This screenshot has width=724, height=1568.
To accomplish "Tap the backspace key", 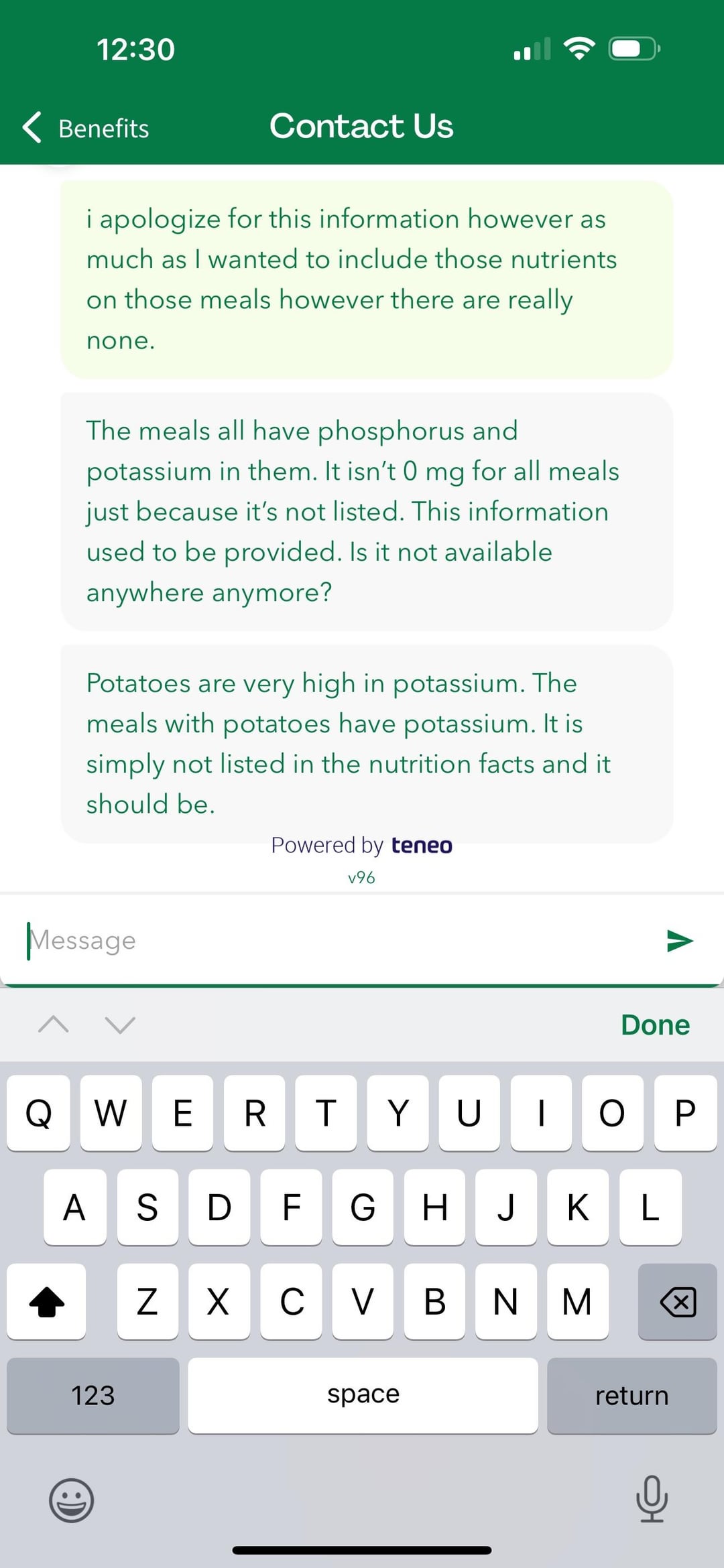I will [x=677, y=1302].
